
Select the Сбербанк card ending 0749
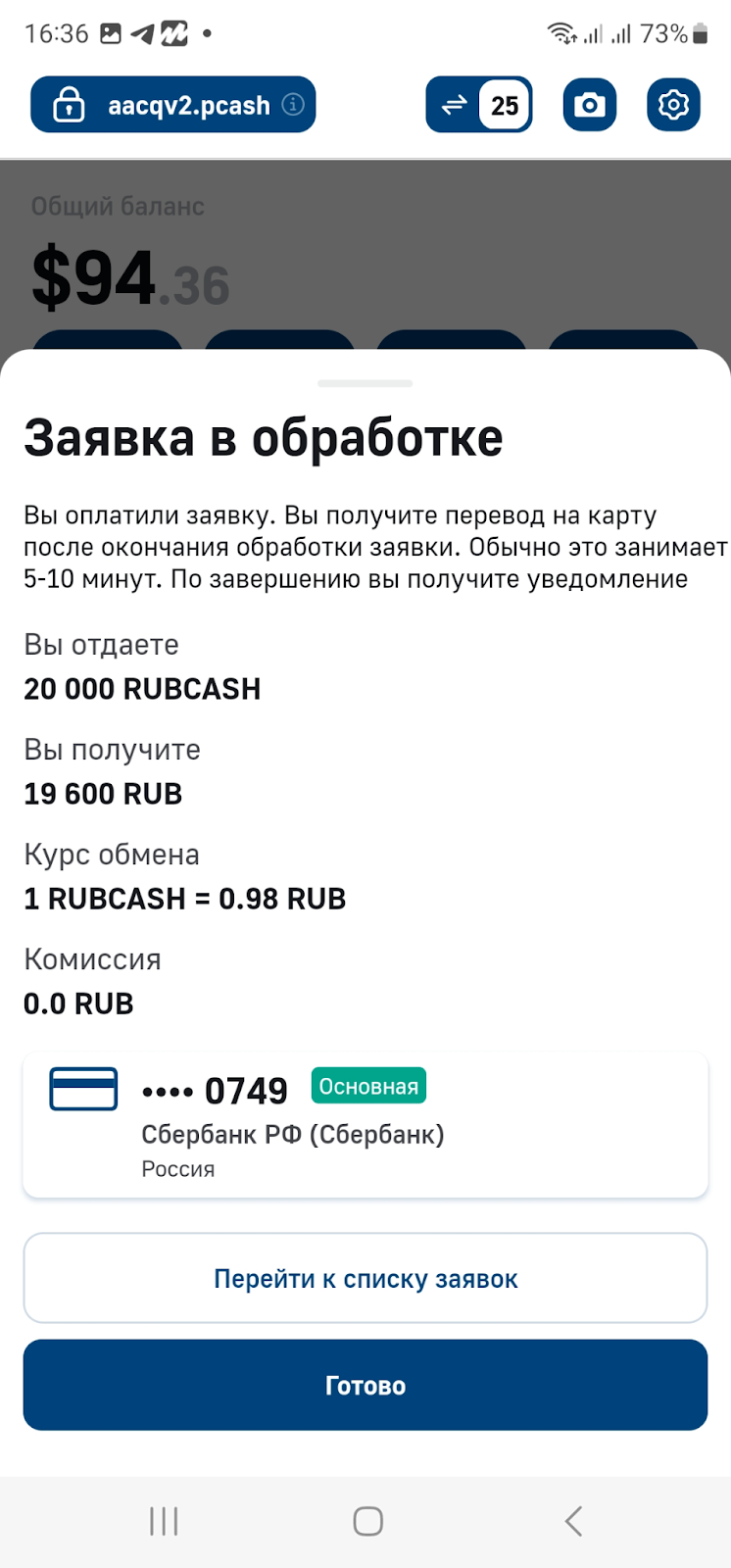pos(365,1125)
